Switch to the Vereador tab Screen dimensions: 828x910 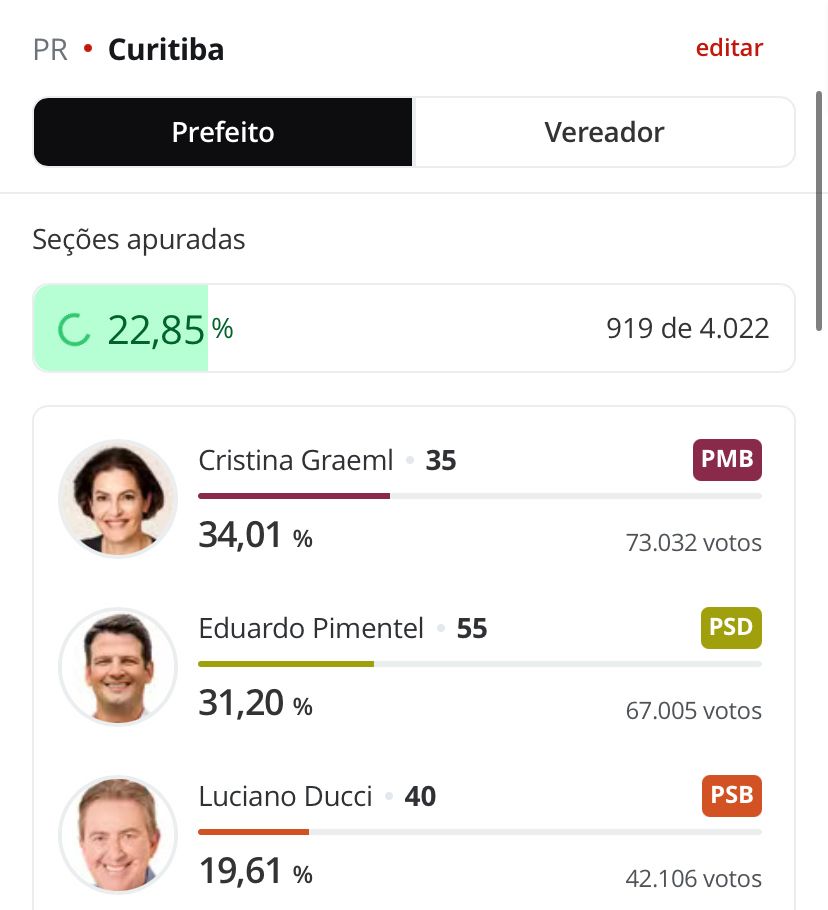[604, 132]
